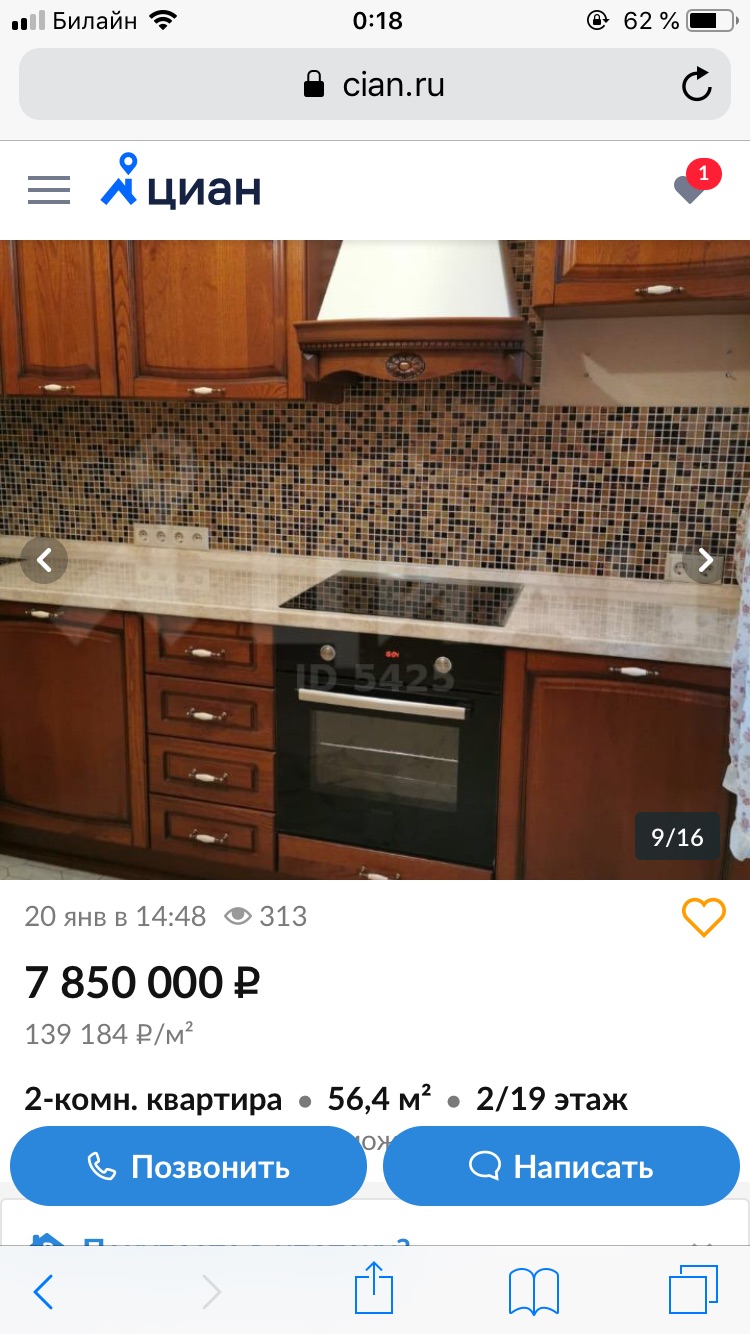The image size is (750, 1334).
Task: Show the next apartment photo
Action: click(706, 561)
